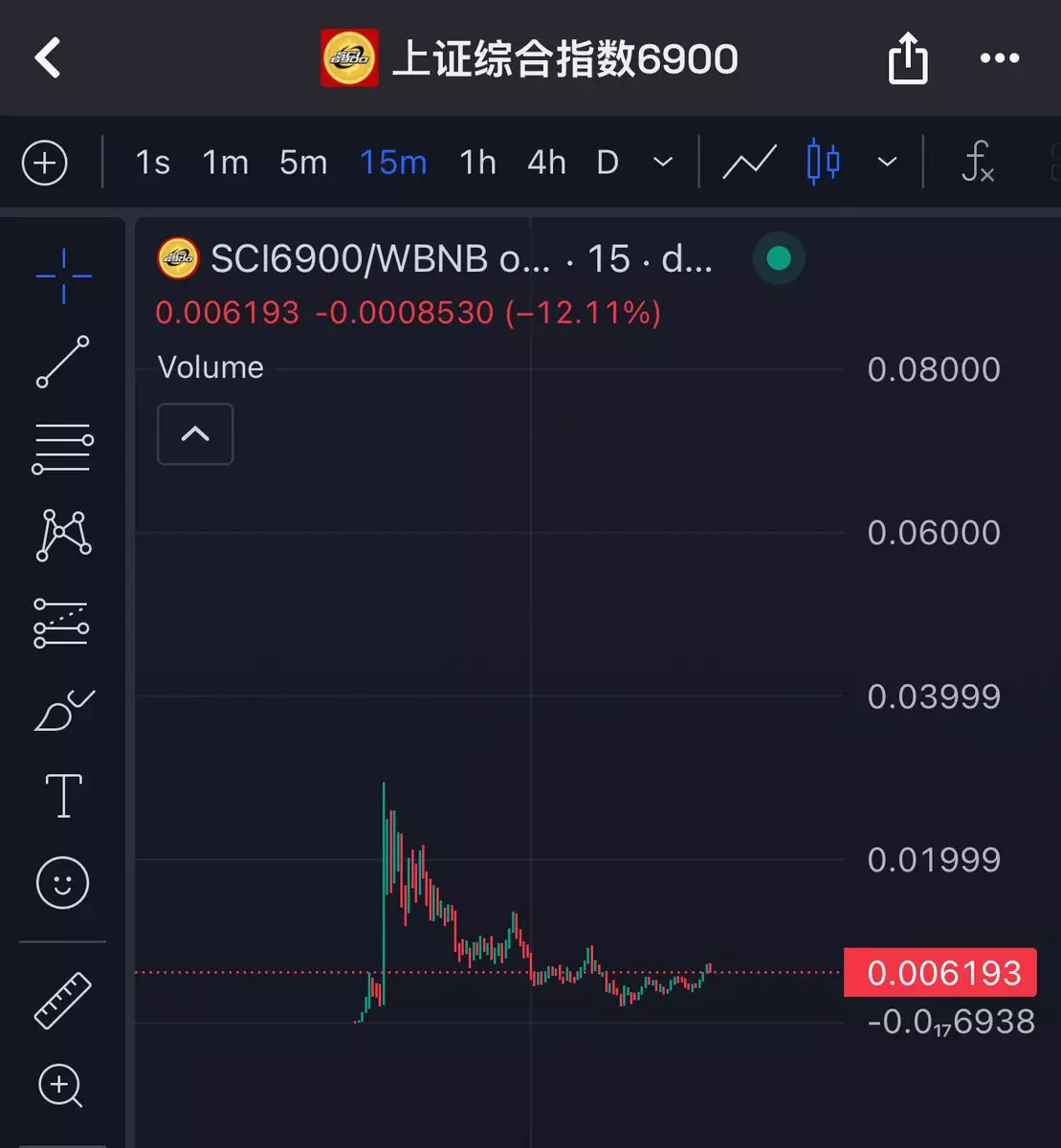Go back with the top-left arrow
This screenshot has width=1061, height=1148.
pyautogui.click(x=48, y=58)
